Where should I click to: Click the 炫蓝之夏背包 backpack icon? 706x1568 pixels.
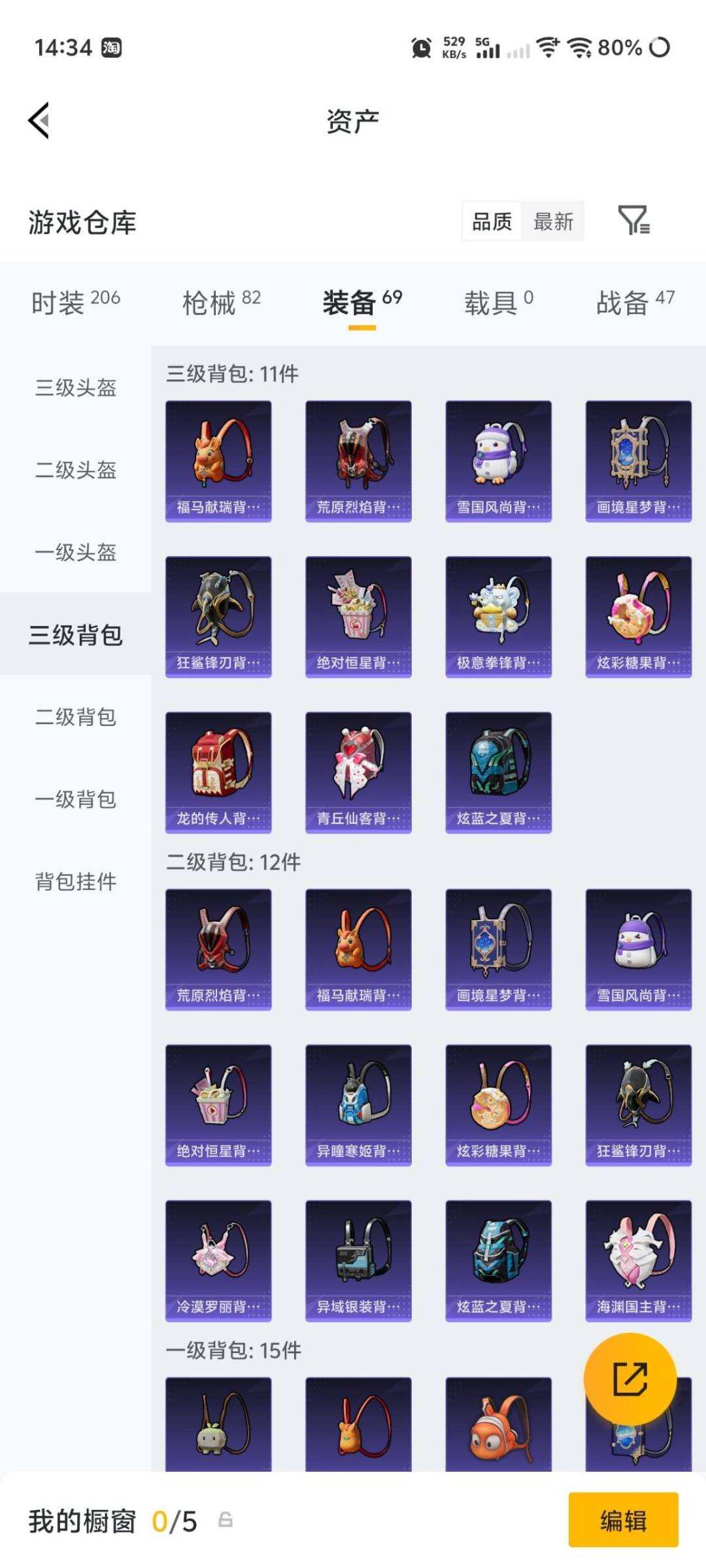pyautogui.click(x=499, y=771)
